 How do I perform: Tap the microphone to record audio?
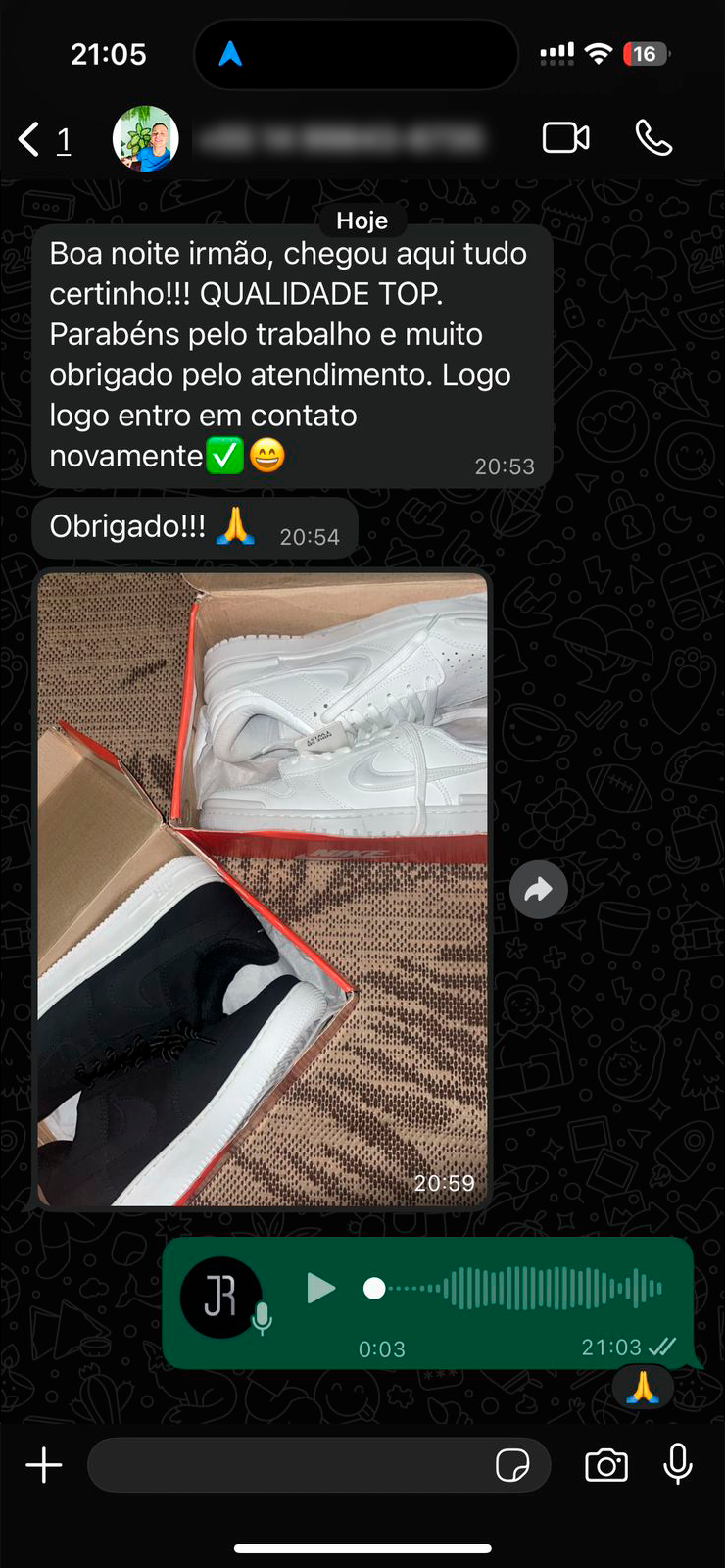click(678, 1464)
